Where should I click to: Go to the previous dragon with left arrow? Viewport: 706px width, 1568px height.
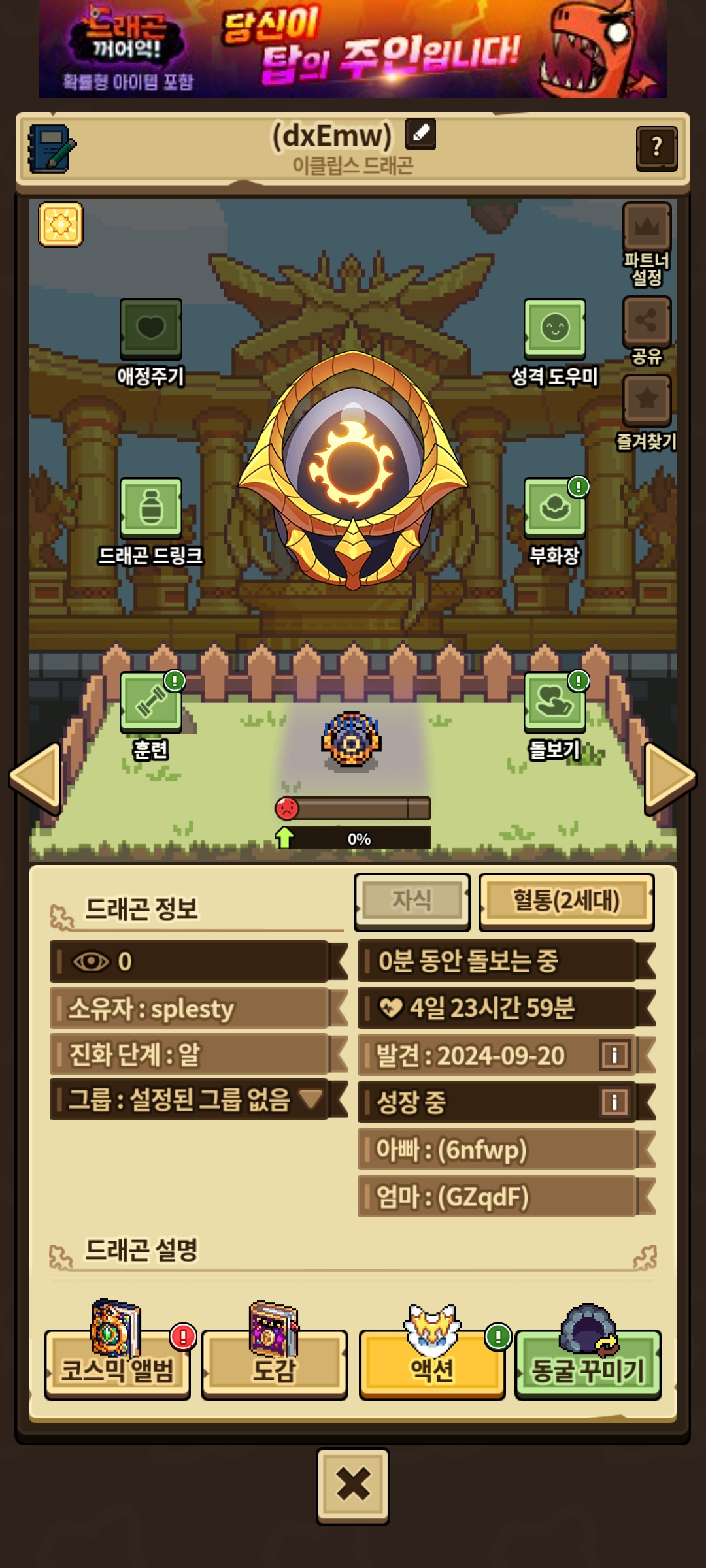pyautogui.click(x=36, y=778)
